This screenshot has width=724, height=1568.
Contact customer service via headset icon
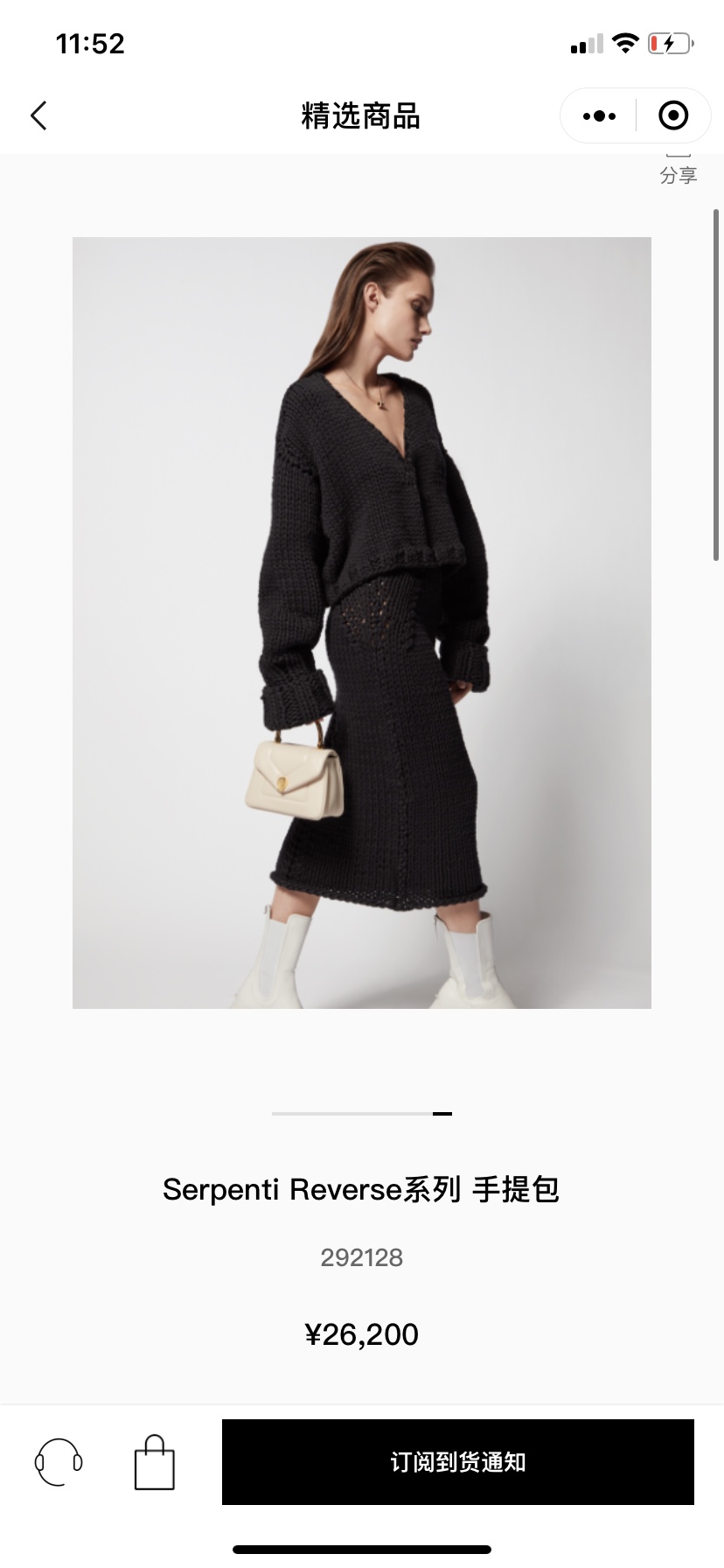click(x=59, y=1462)
